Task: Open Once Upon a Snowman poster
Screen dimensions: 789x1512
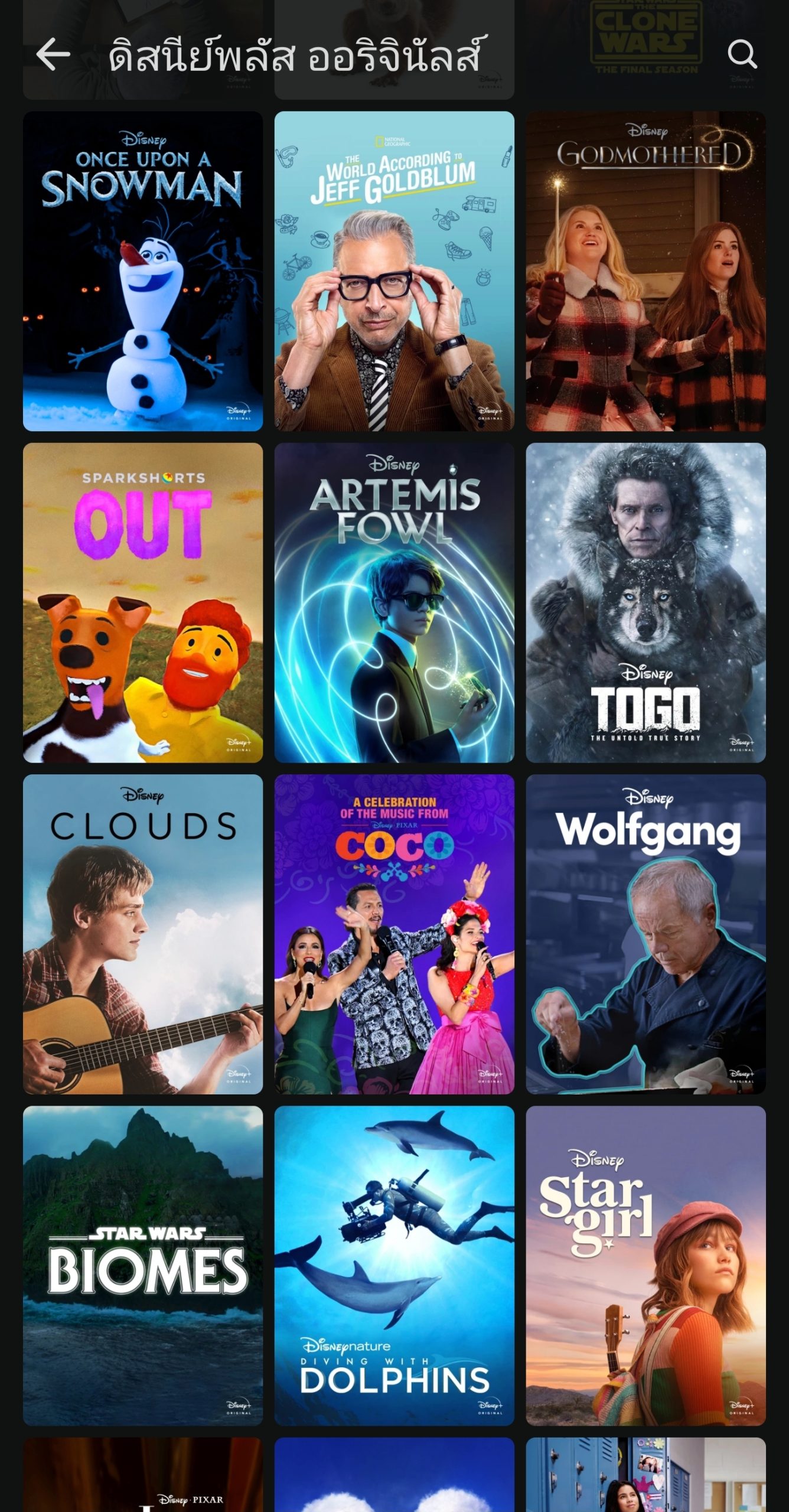Action: pos(143,271)
